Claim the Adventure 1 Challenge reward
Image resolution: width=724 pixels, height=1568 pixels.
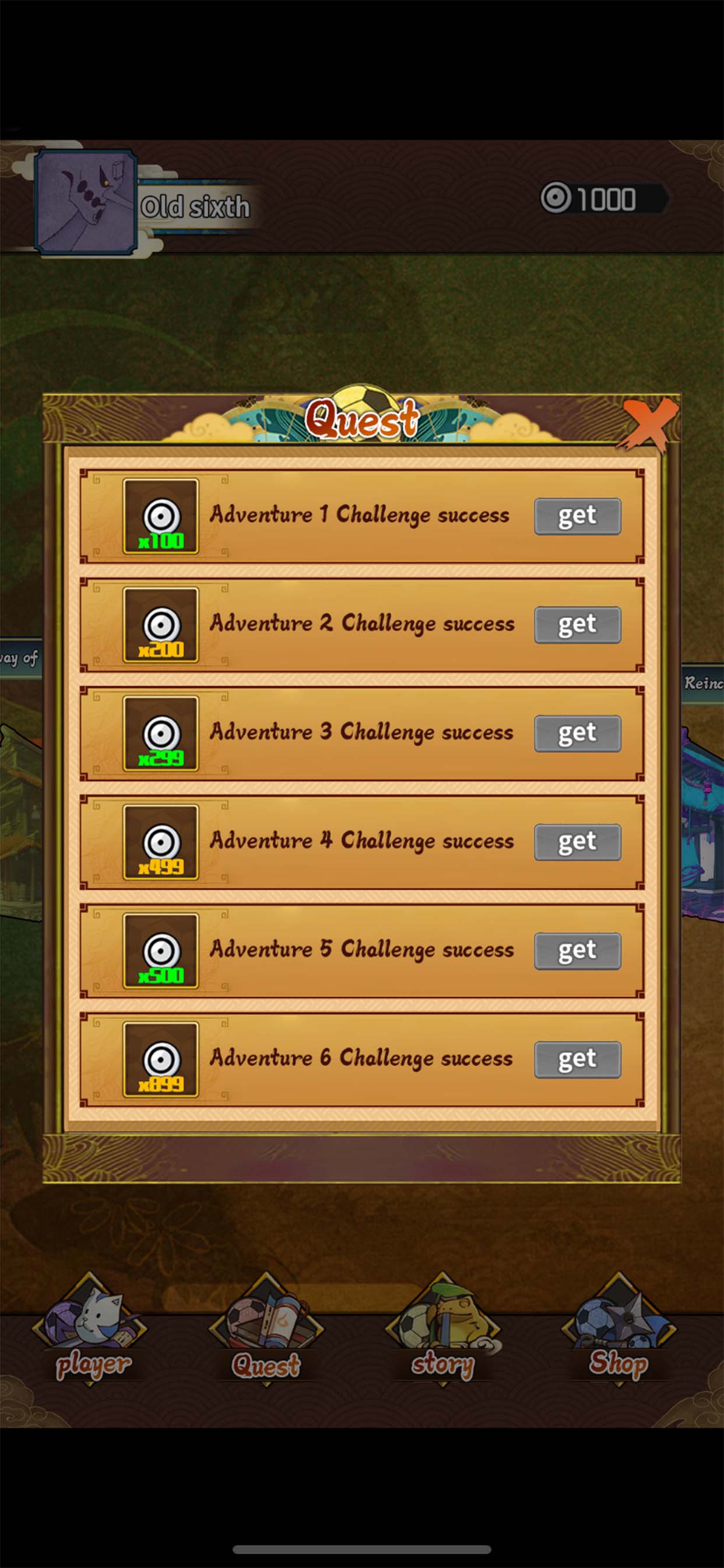click(577, 516)
